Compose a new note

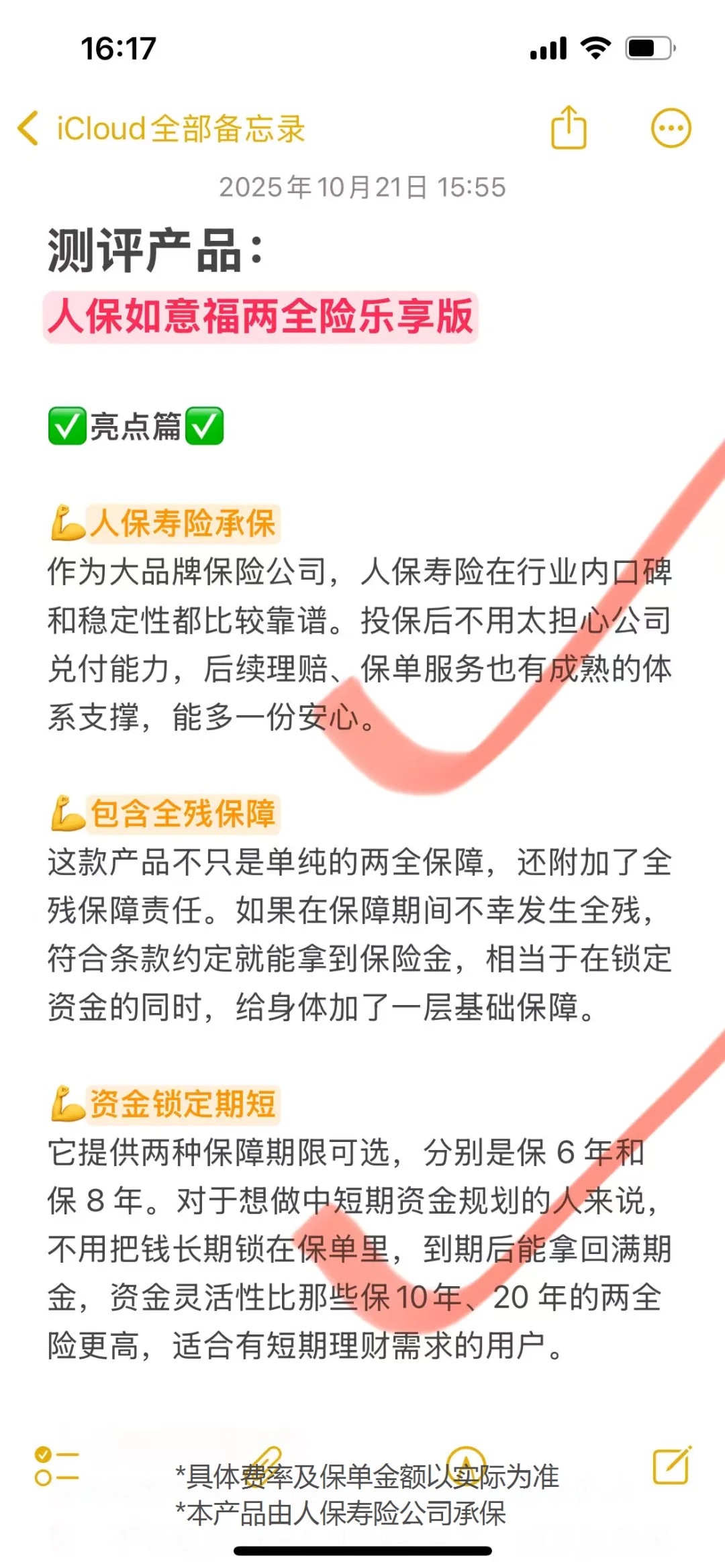point(672,1465)
